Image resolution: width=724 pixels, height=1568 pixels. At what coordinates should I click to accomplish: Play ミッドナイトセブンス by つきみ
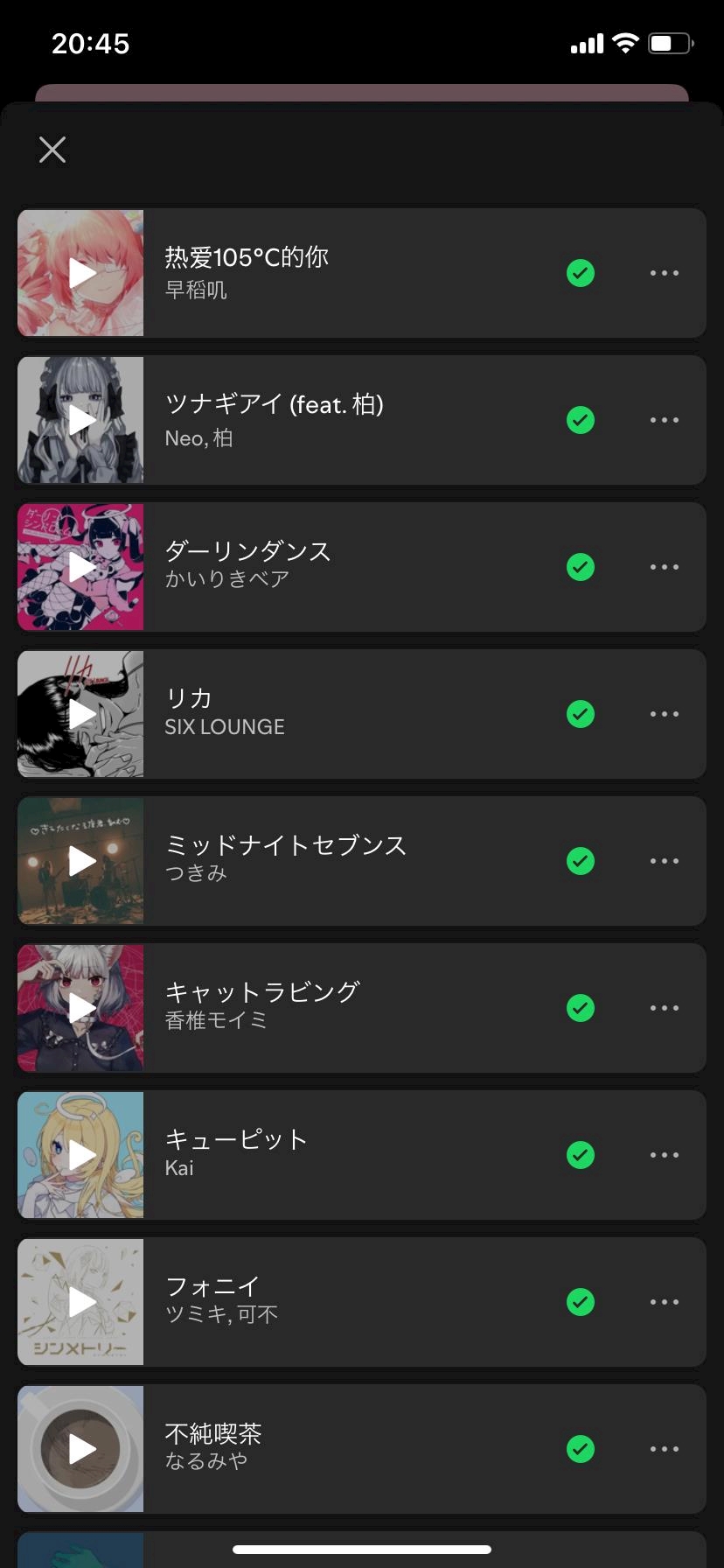point(81,861)
